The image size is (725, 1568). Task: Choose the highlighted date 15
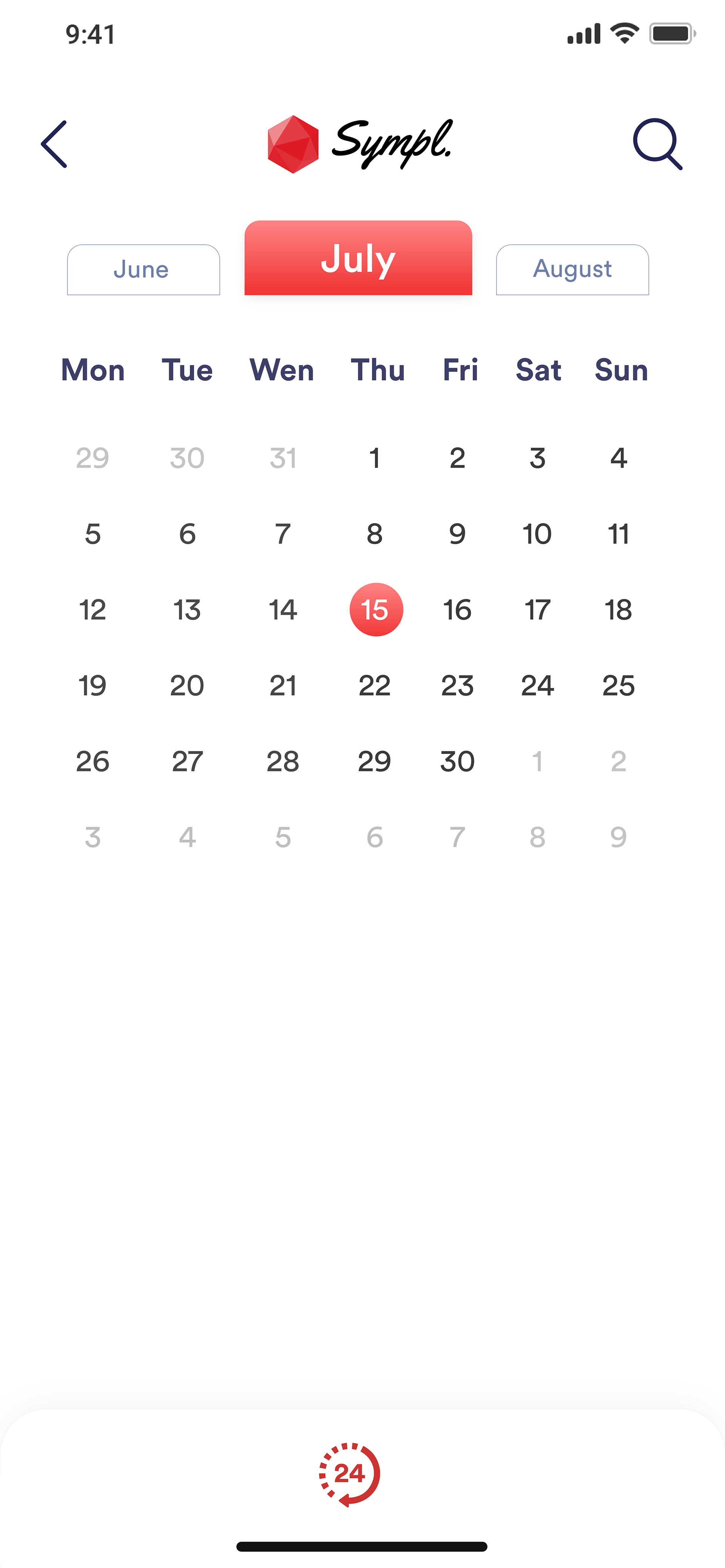[x=375, y=610]
